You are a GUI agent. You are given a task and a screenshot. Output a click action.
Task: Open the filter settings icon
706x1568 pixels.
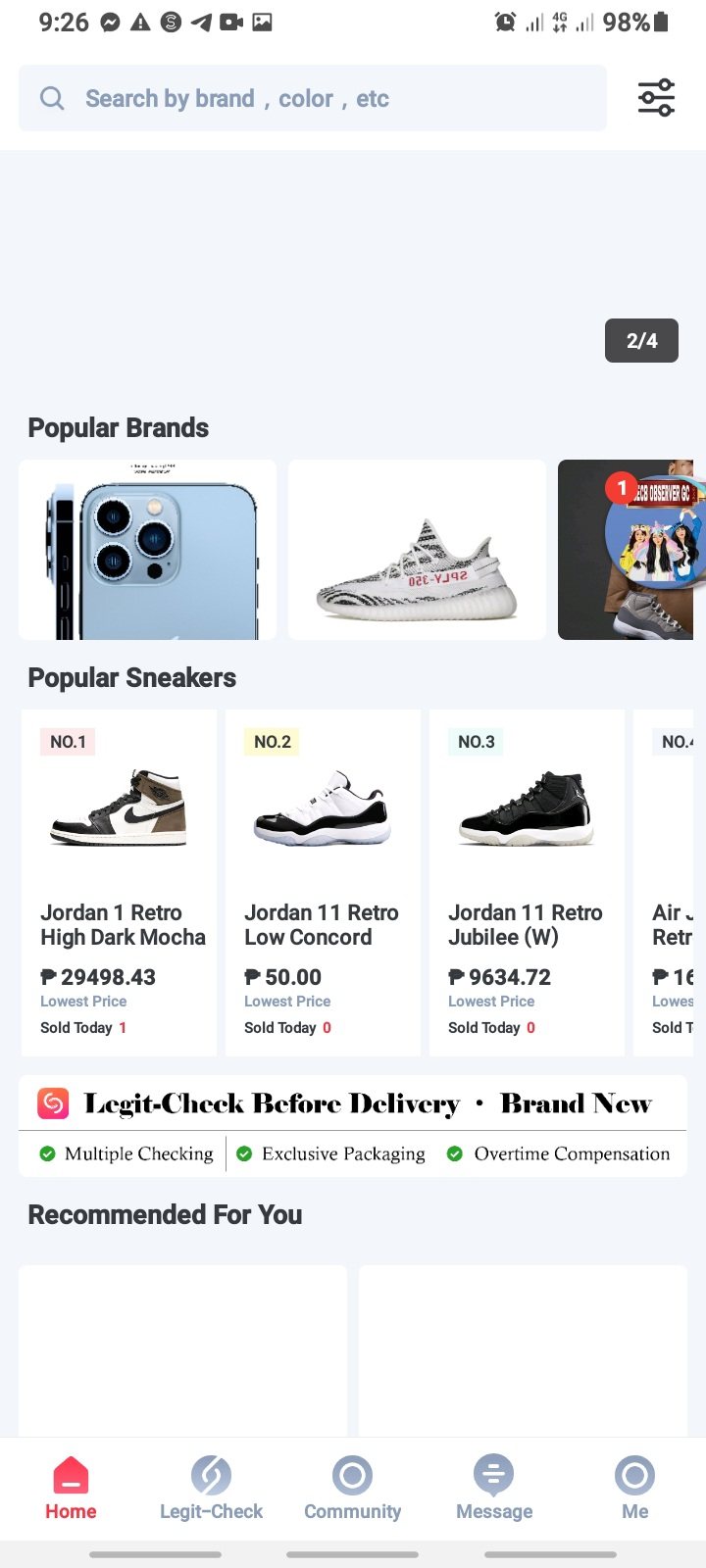coord(656,98)
